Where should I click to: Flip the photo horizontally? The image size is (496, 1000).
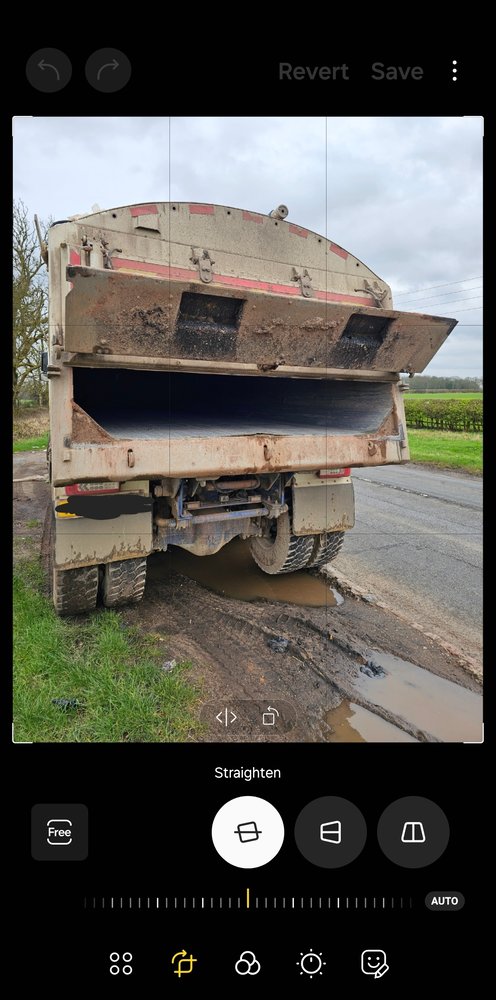pyautogui.click(x=226, y=717)
